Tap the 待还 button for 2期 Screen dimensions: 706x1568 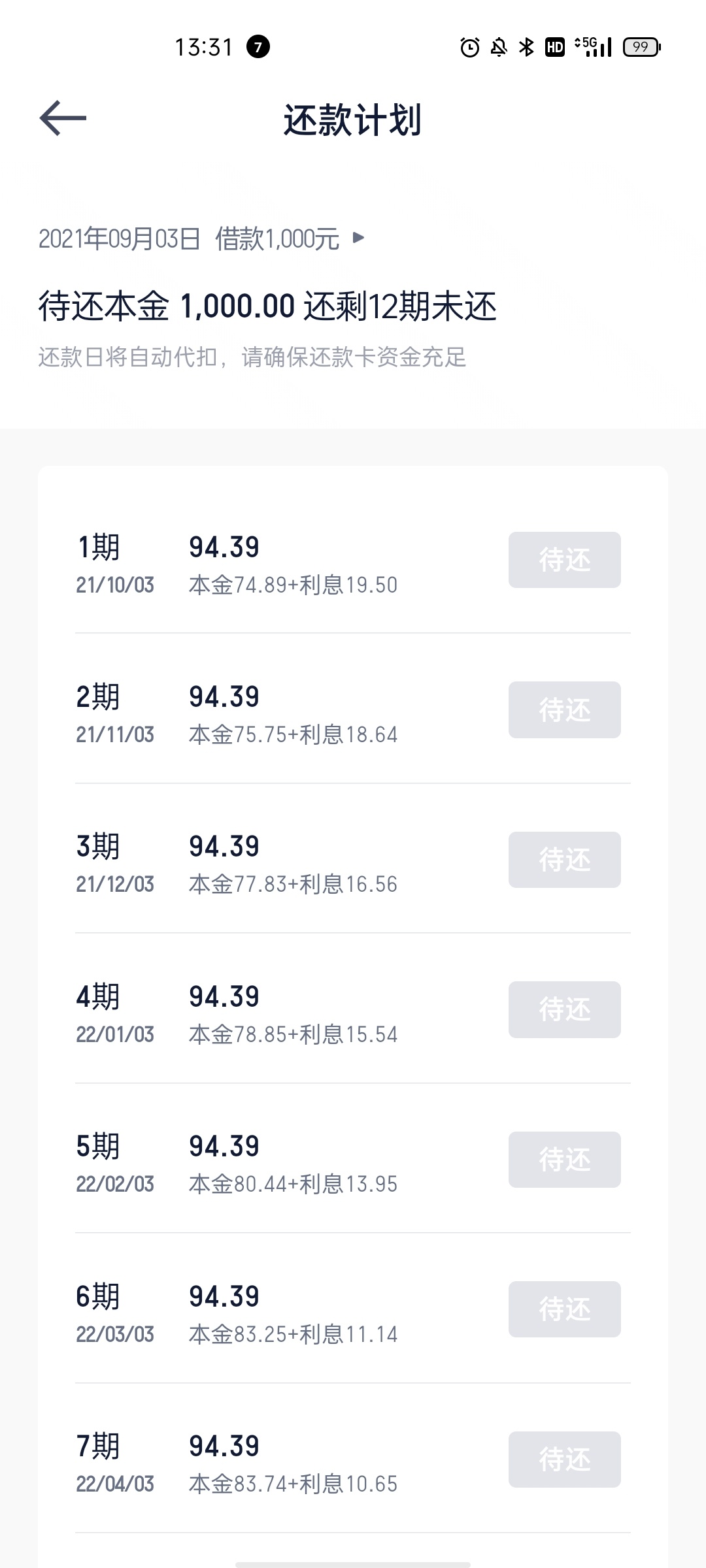coord(565,710)
